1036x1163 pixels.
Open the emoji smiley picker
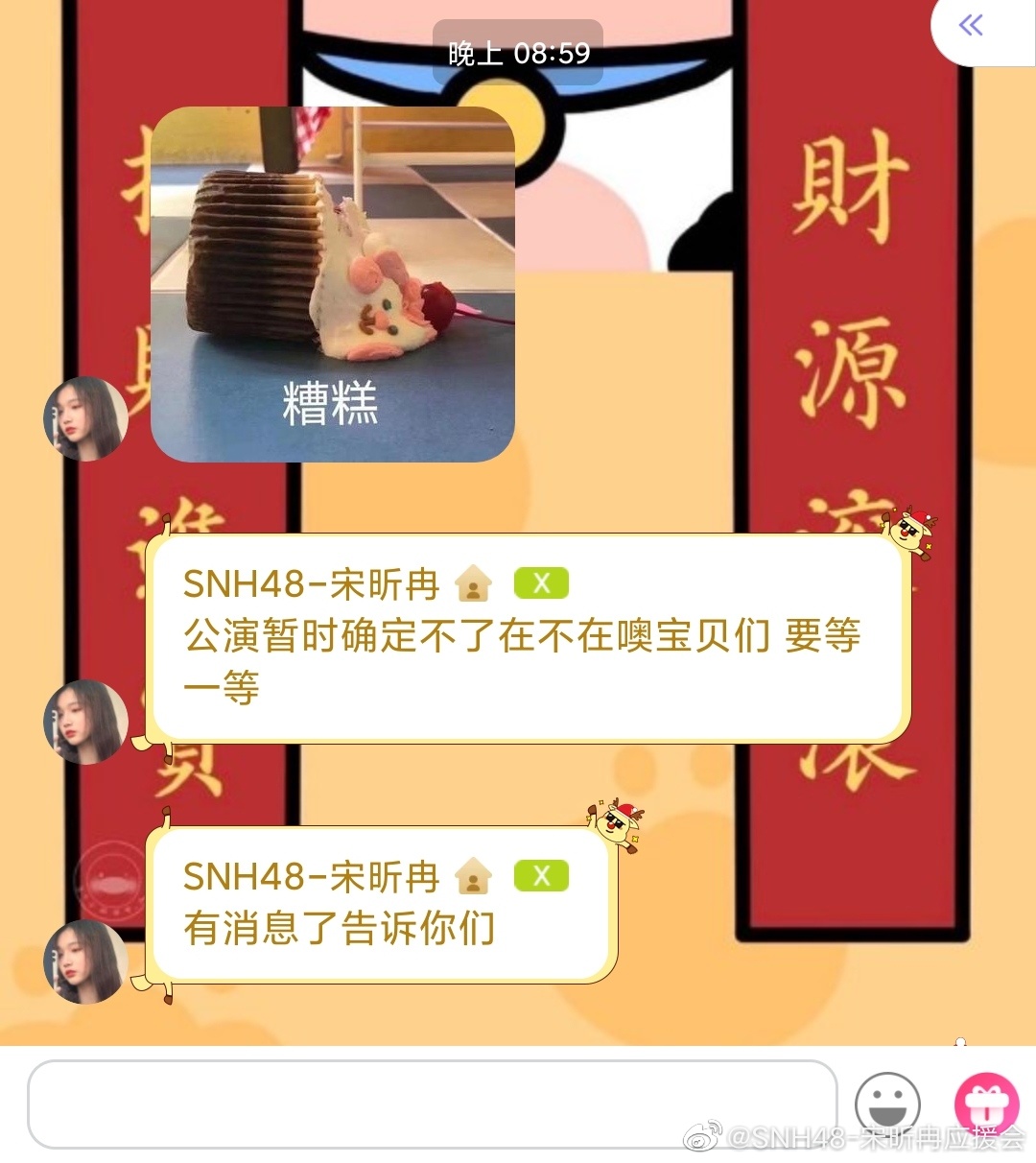887,1104
